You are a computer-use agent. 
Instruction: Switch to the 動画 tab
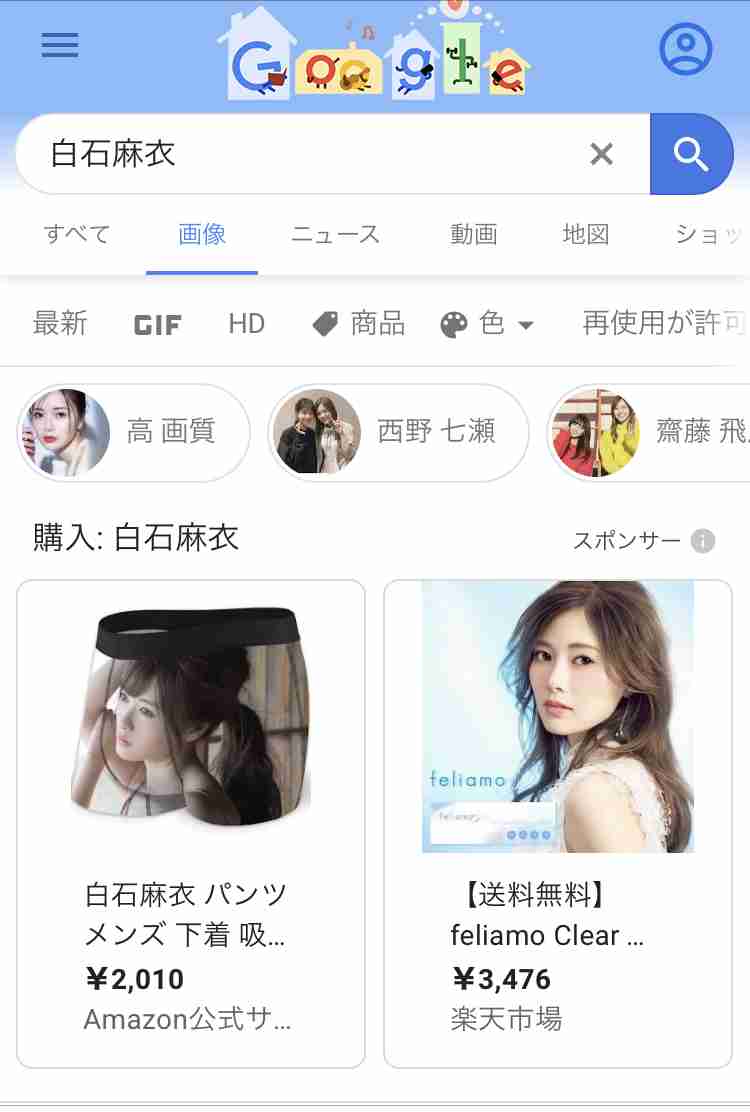click(473, 234)
